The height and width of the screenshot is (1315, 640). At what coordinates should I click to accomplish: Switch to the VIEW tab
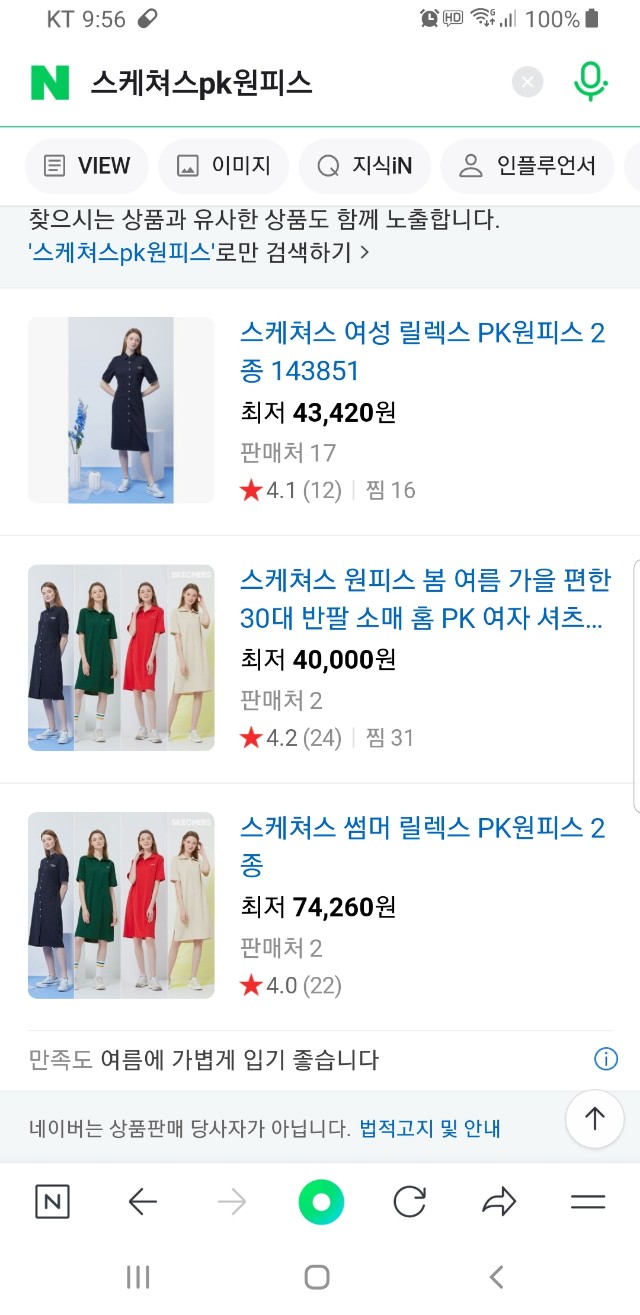point(87,166)
